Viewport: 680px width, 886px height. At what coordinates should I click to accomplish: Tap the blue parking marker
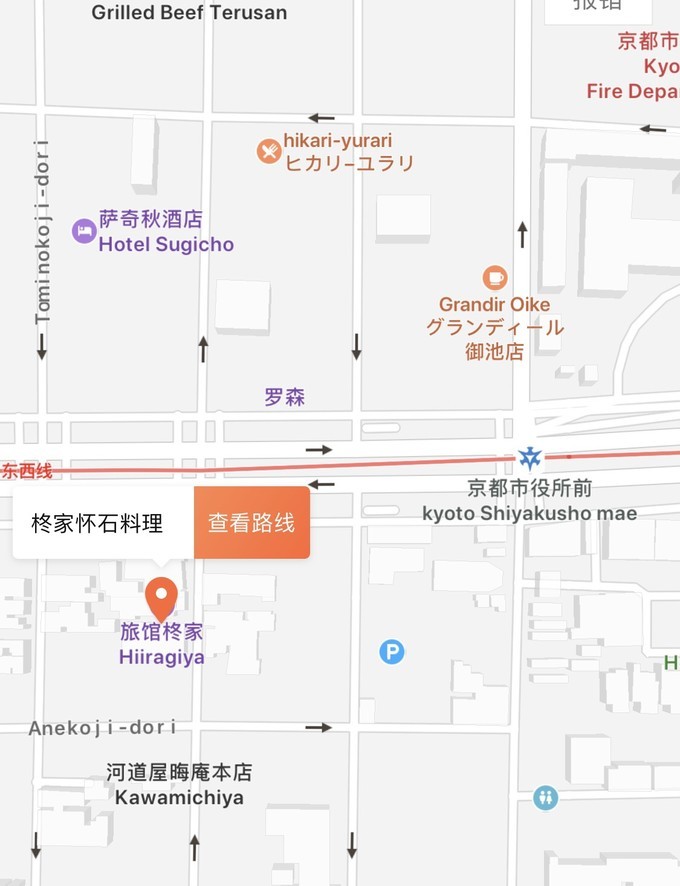pos(392,653)
